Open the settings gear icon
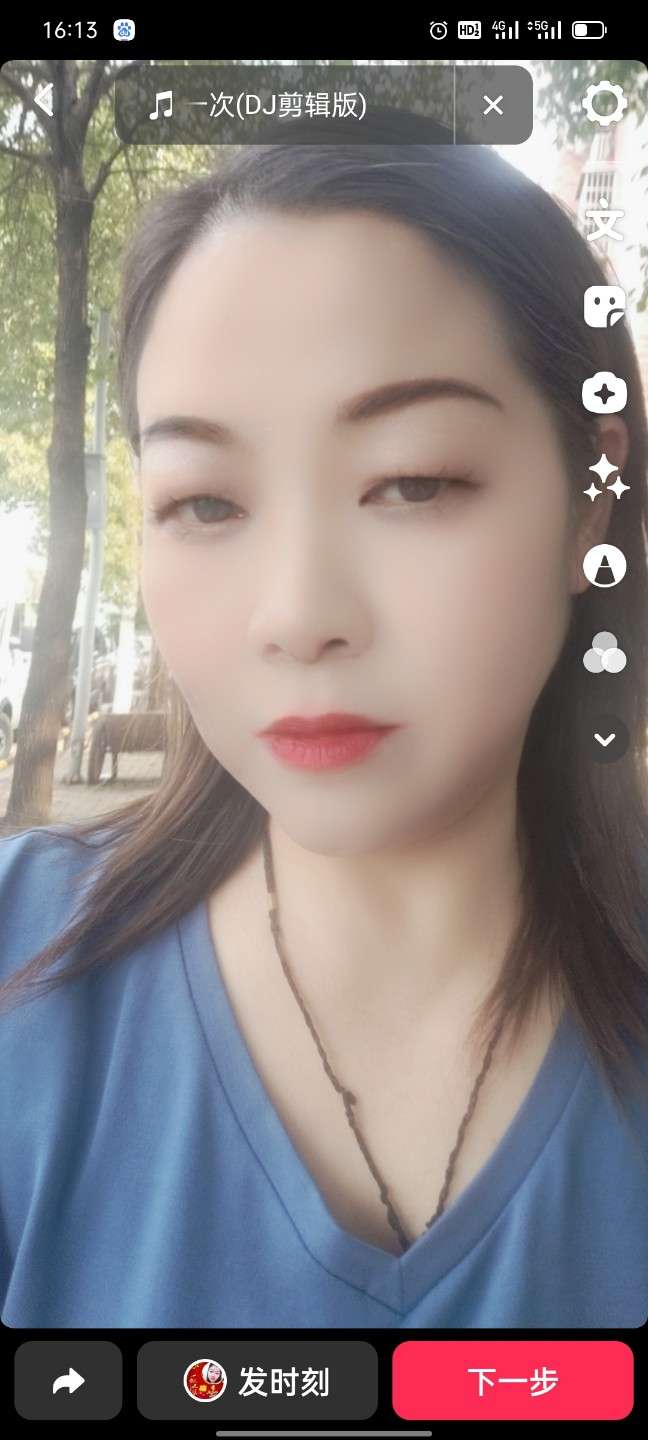Viewport: 648px width, 1440px height. click(x=604, y=103)
